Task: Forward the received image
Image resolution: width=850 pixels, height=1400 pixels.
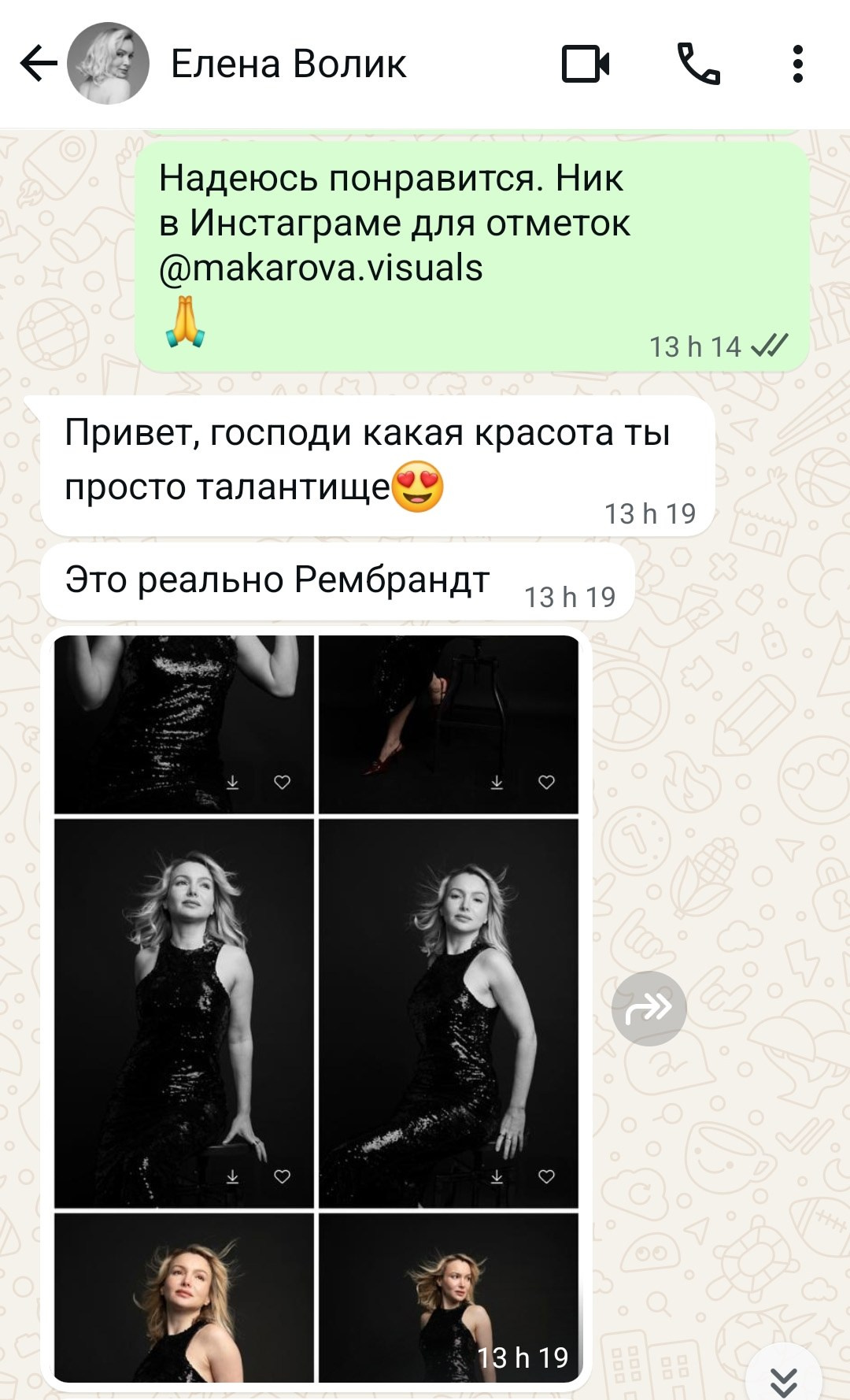Action: point(649,1008)
